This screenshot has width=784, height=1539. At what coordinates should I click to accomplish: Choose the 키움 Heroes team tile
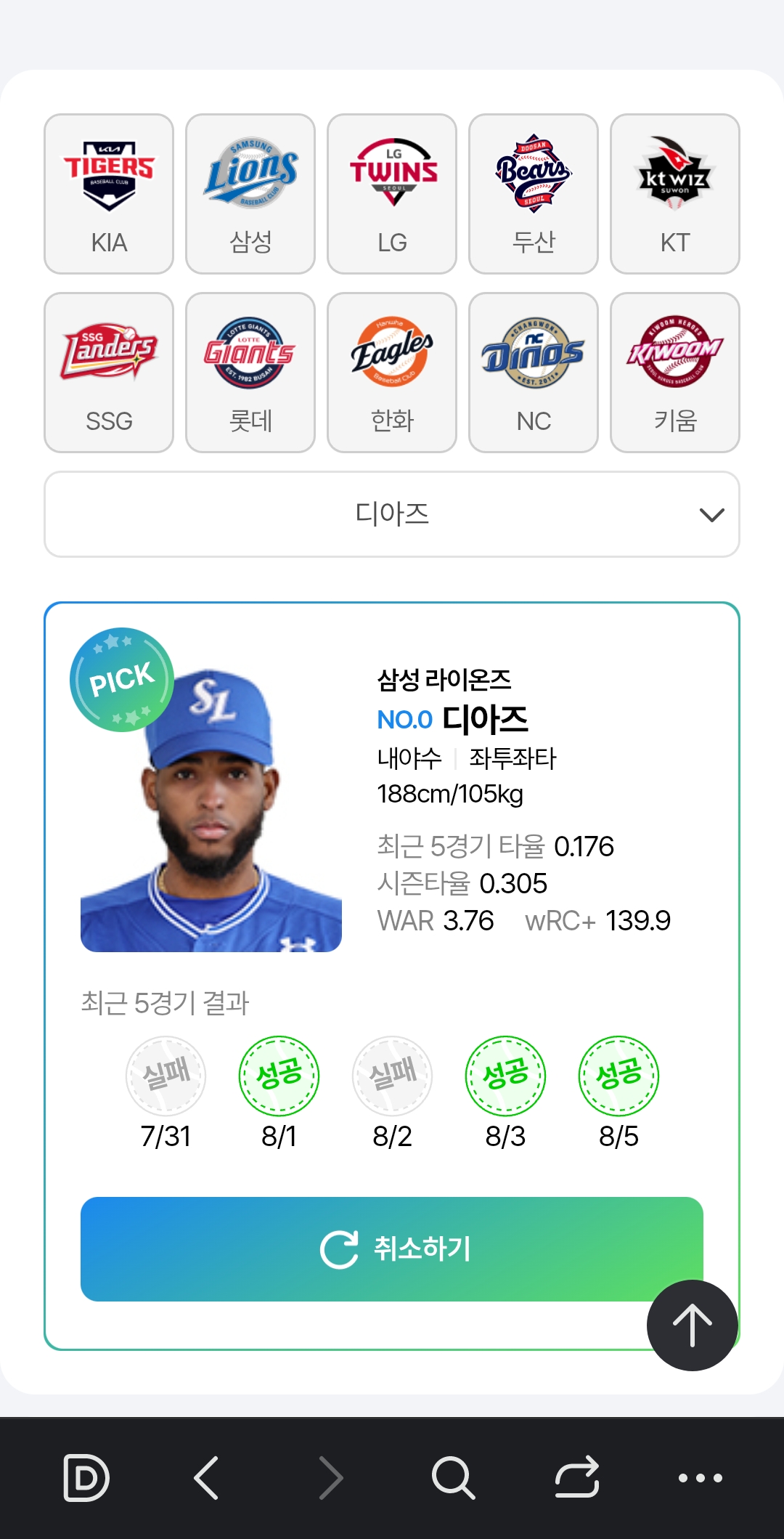675,373
